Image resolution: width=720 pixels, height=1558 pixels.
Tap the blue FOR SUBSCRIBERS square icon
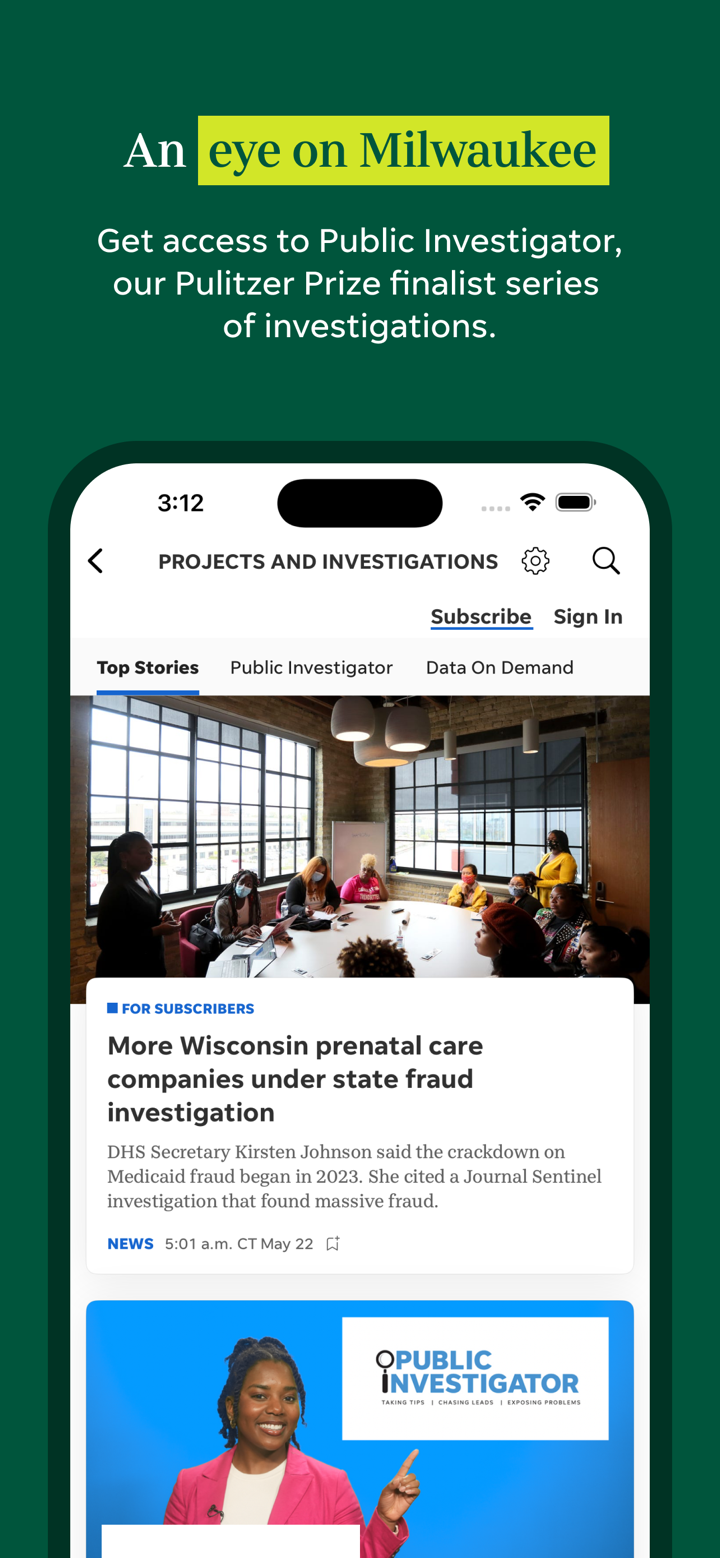click(113, 1008)
